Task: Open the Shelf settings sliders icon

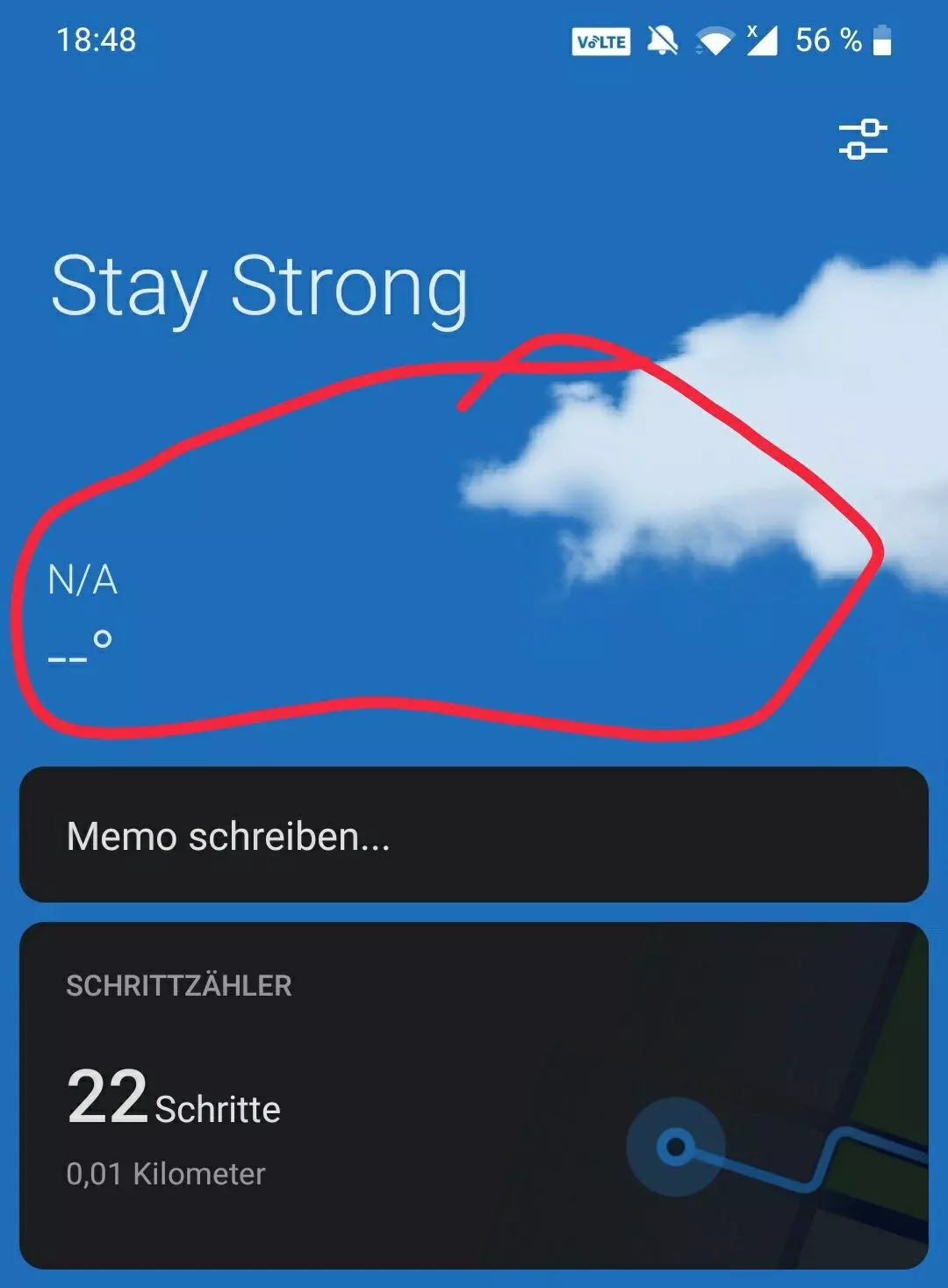Action: [865, 140]
